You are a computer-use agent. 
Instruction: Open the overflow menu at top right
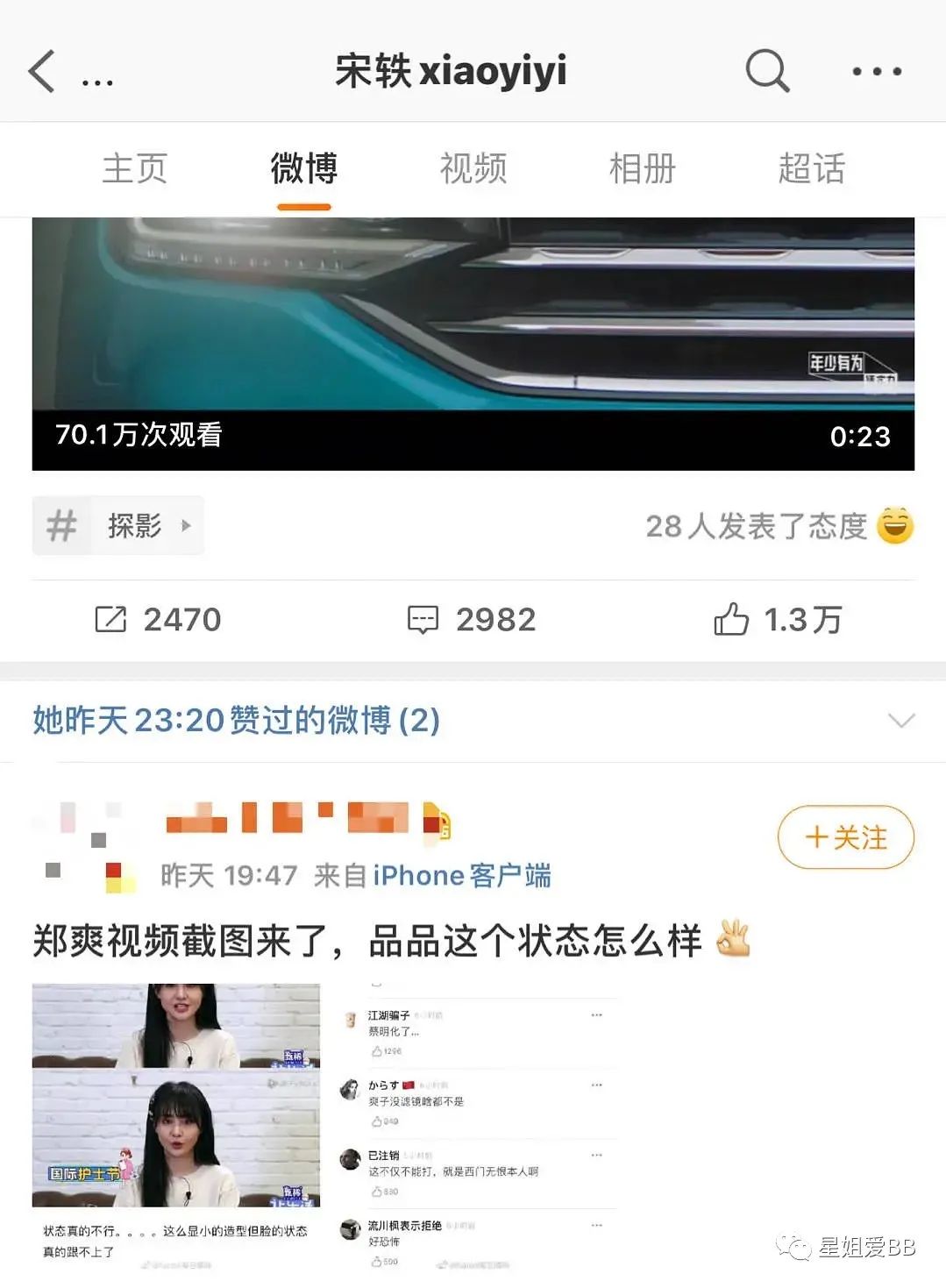point(877,71)
